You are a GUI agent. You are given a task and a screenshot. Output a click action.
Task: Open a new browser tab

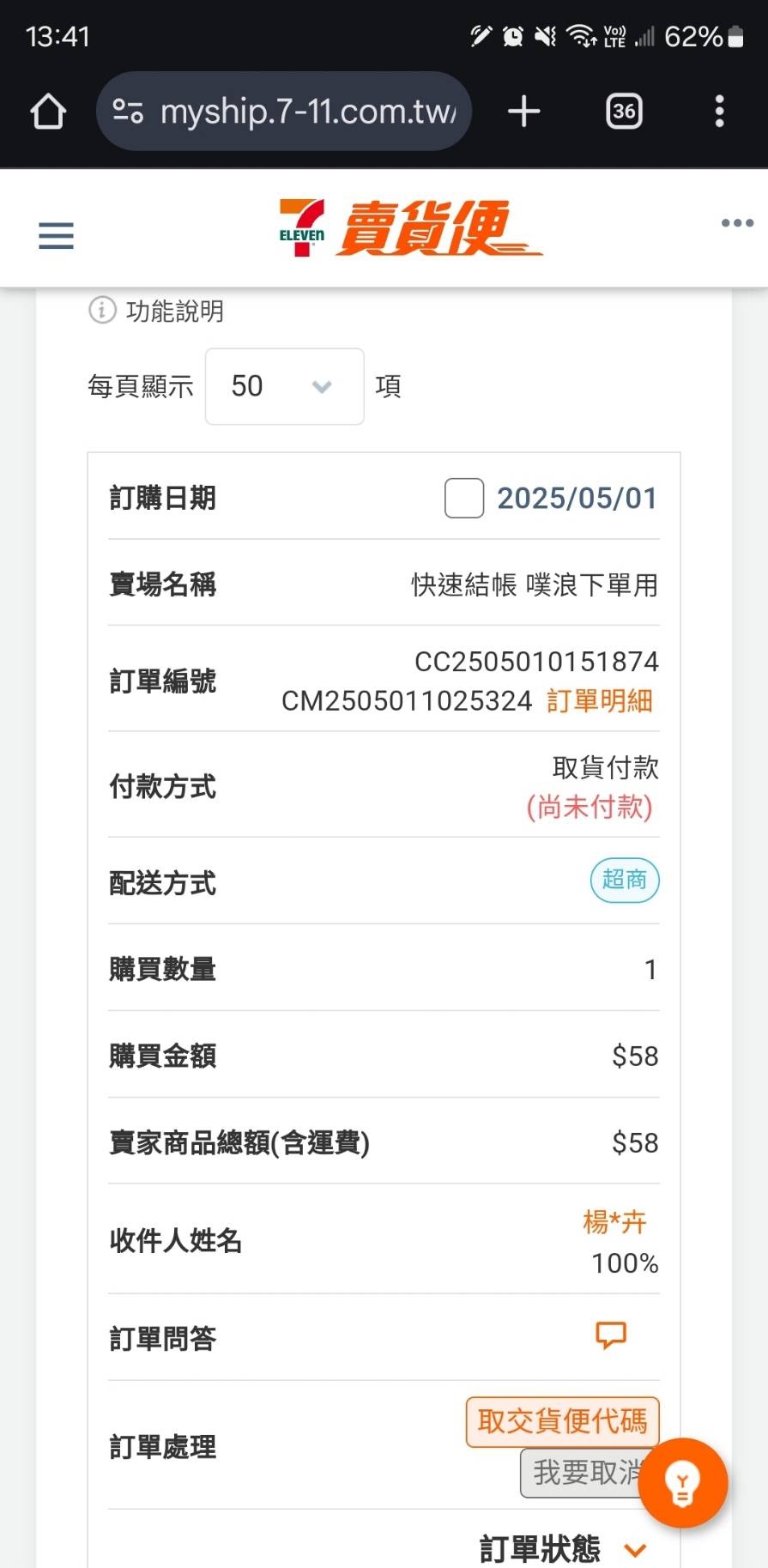(x=523, y=112)
